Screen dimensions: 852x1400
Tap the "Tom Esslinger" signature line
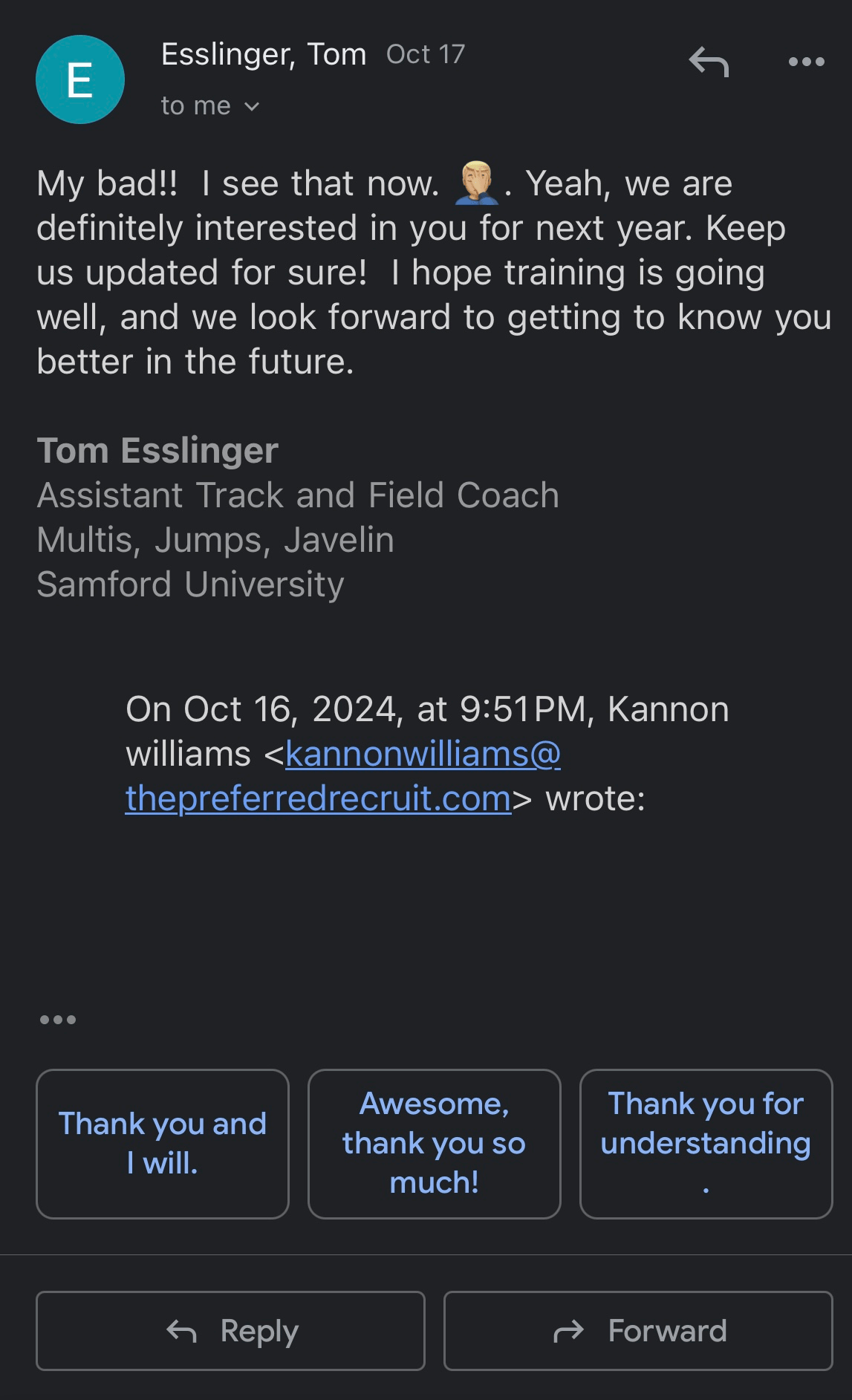tap(158, 450)
